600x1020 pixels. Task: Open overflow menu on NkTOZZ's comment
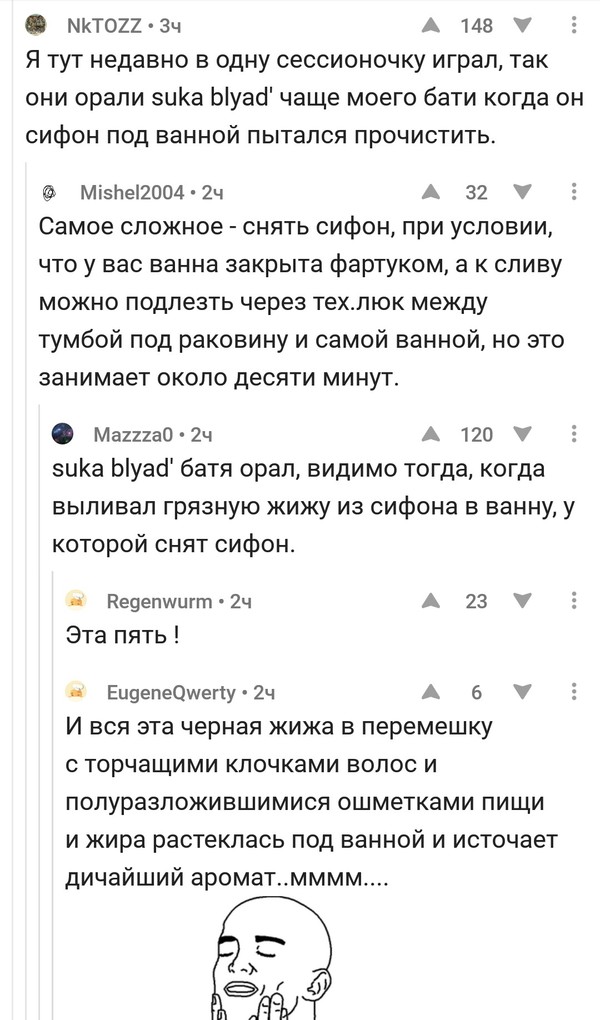pos(574,24)
